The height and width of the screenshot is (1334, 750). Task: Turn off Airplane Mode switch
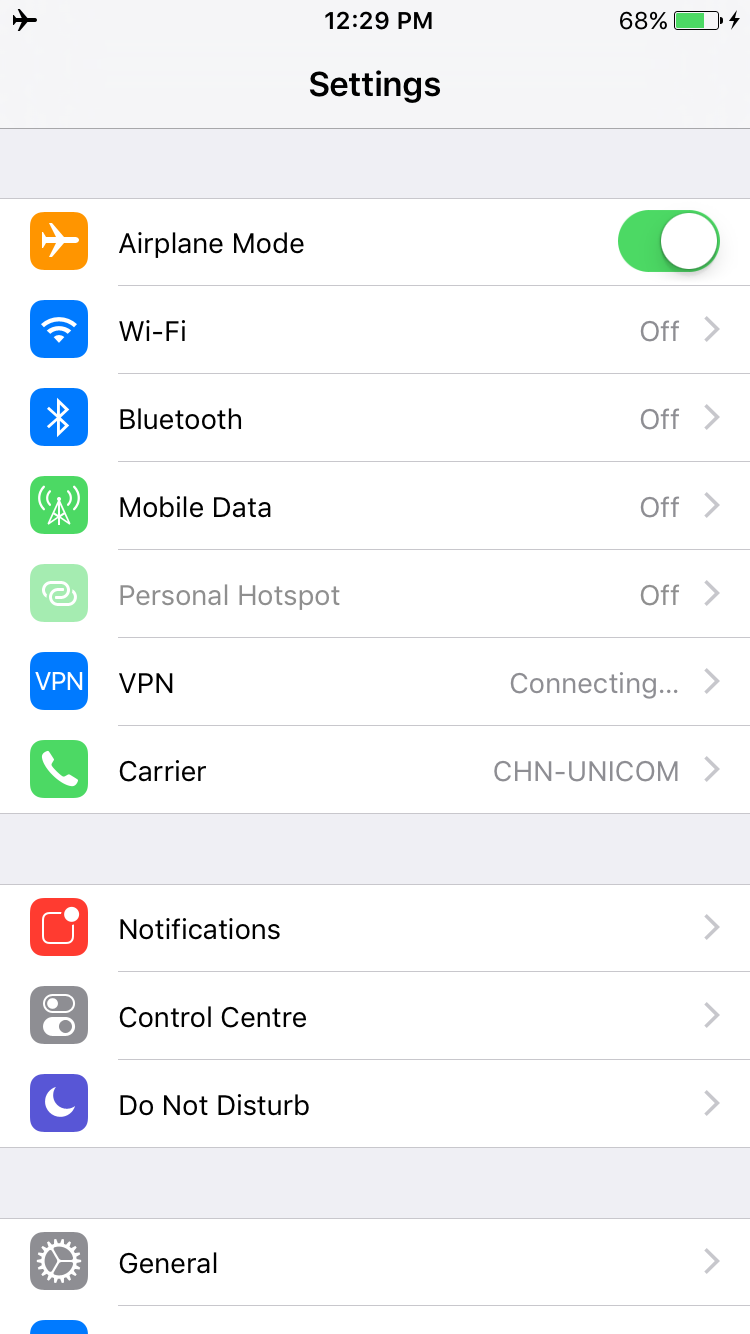click(668, 242)
